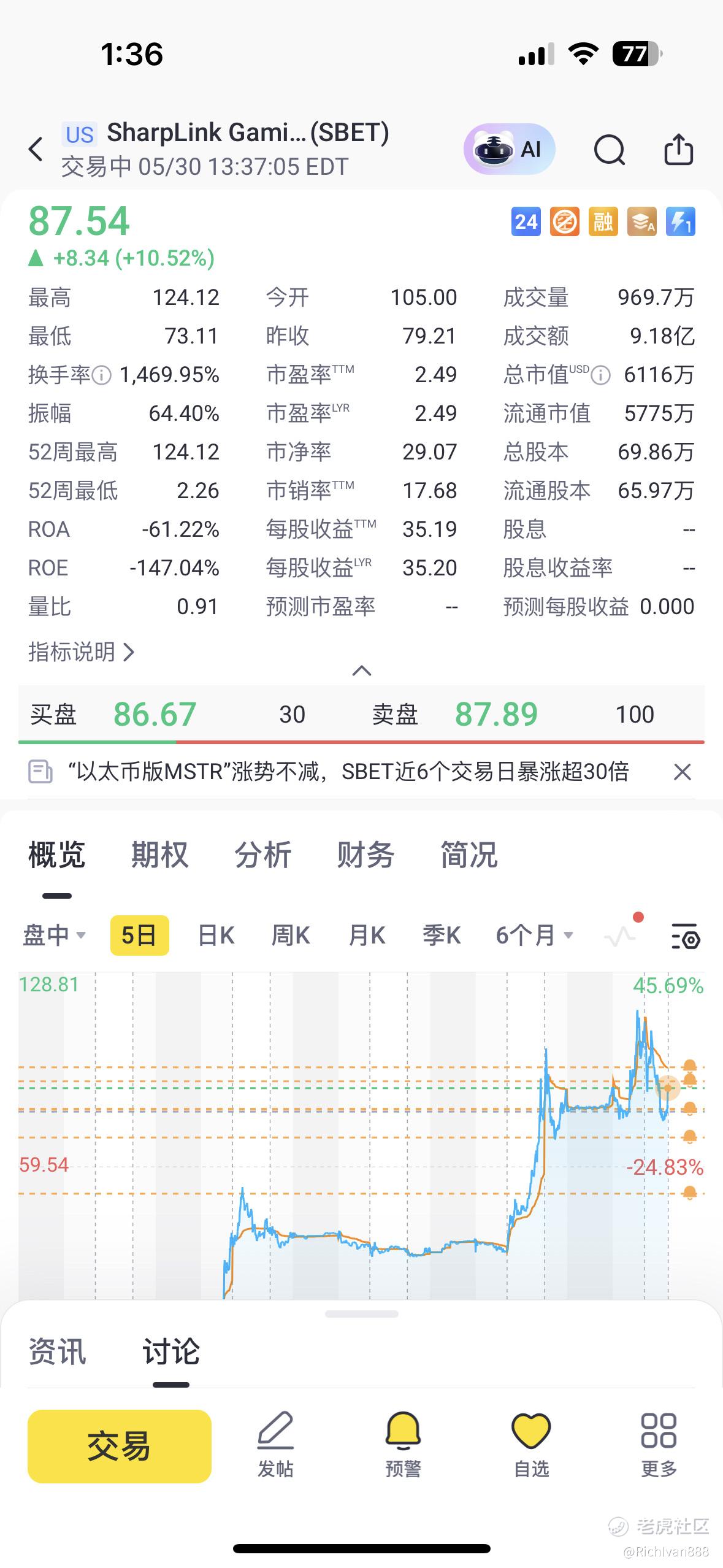Select the 周K chart period
This screenshot has width=723, height=1568.
coord(291,936)
